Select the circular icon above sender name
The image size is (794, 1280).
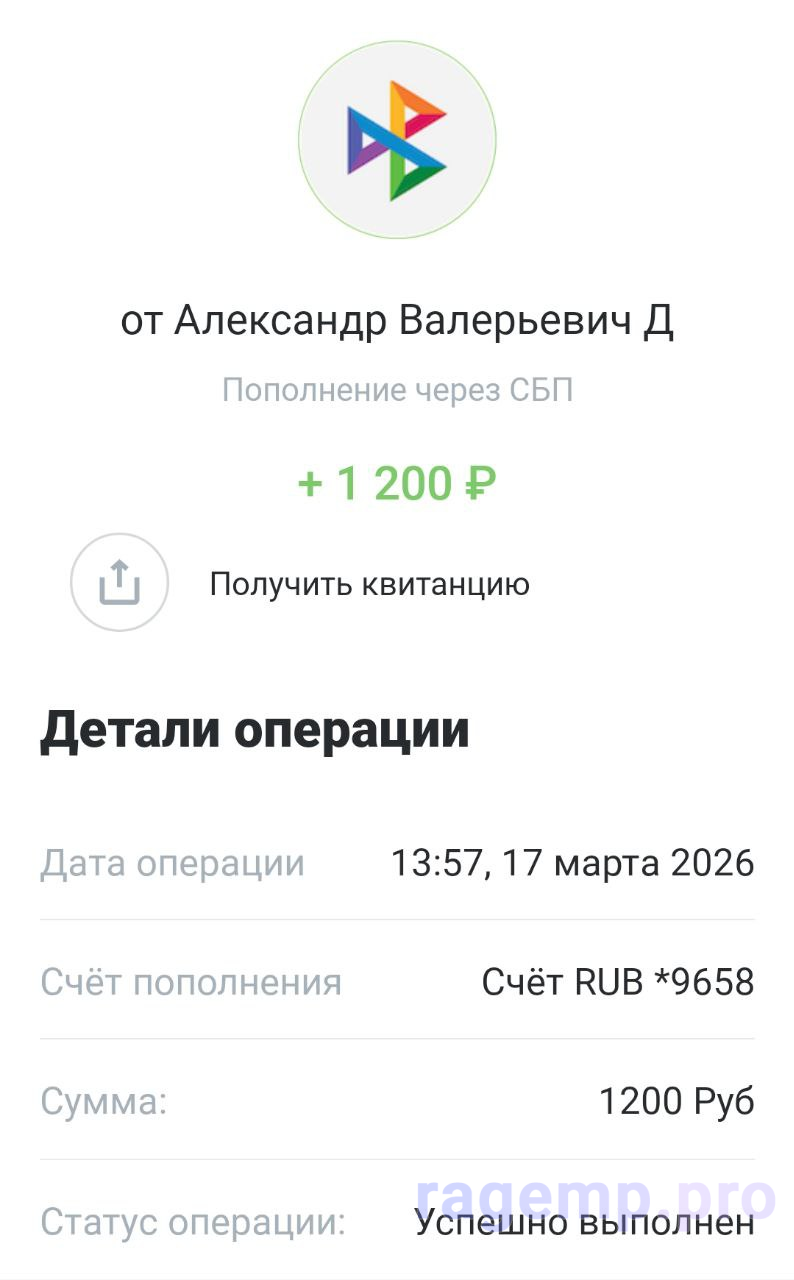point(396,140)
